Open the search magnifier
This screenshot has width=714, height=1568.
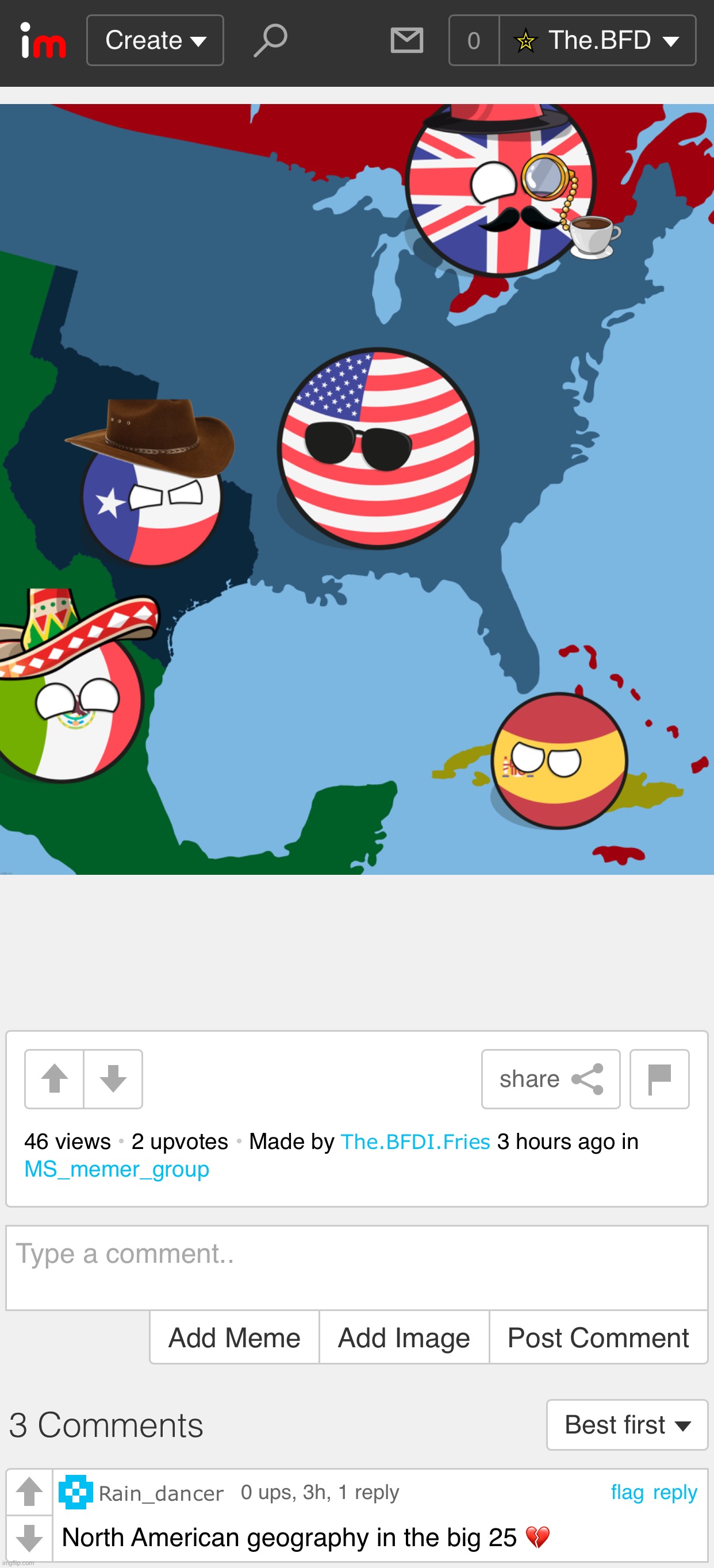[x=270, y=41]
